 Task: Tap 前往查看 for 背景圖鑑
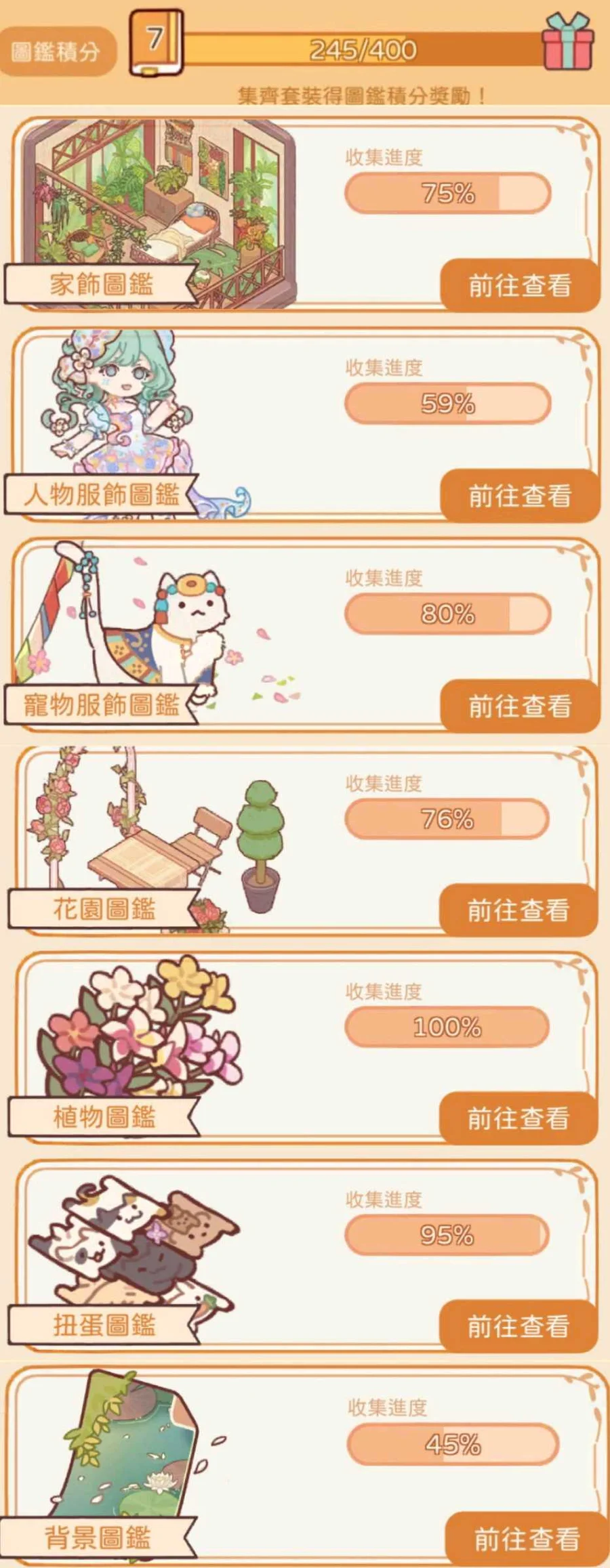coord(527,1538)
